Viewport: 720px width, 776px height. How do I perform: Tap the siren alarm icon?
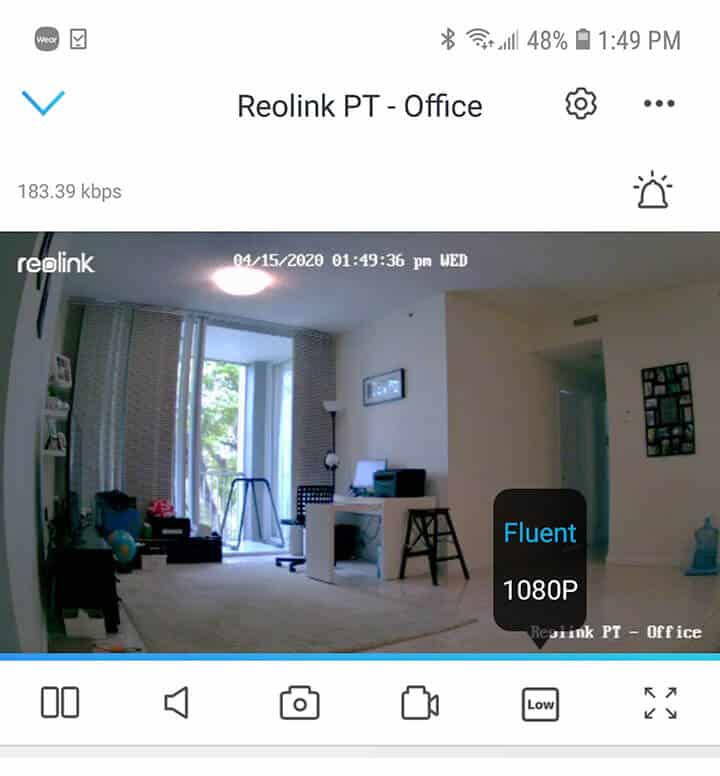pyautogui.click(x=652, y=190)
